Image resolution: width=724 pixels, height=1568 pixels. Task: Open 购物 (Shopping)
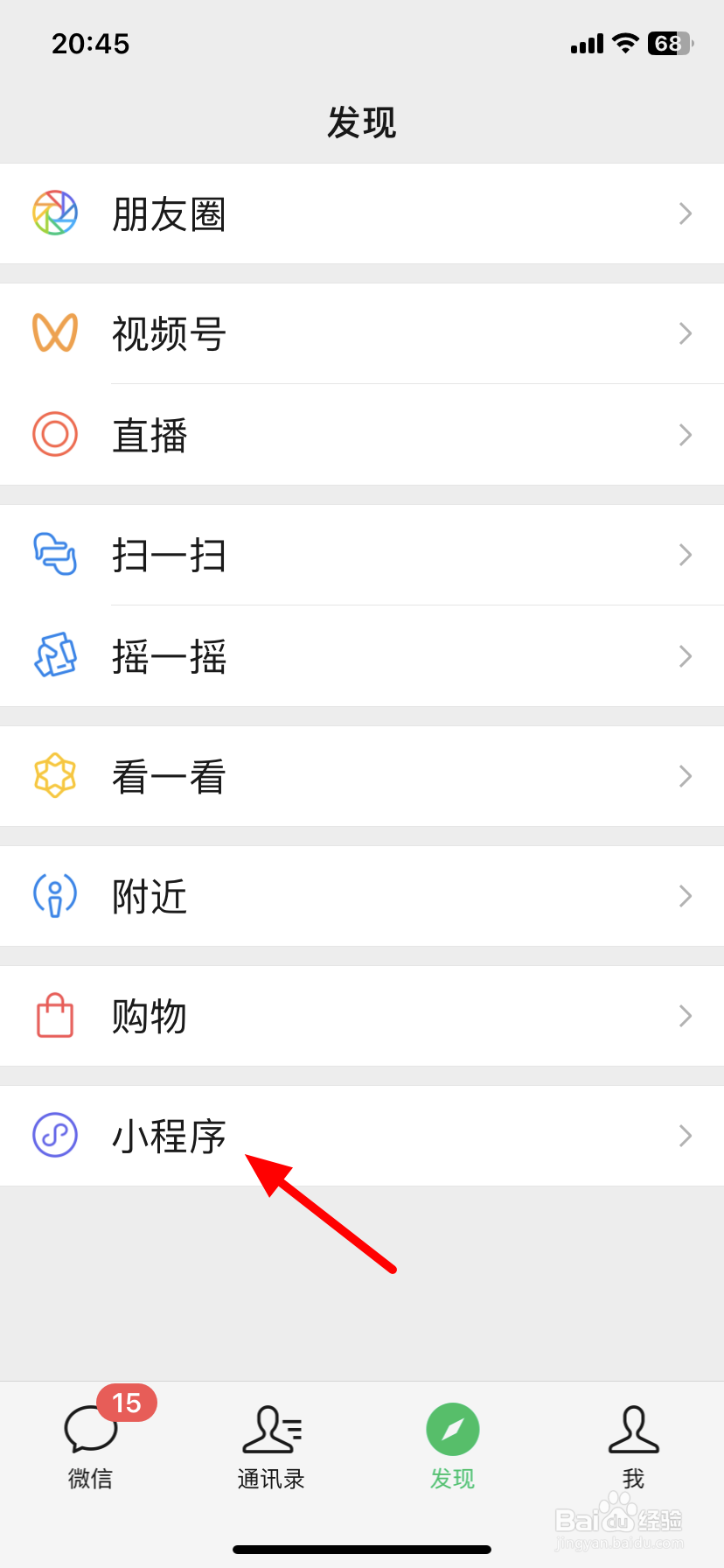pyautogui.click(x=361, y=1016)
